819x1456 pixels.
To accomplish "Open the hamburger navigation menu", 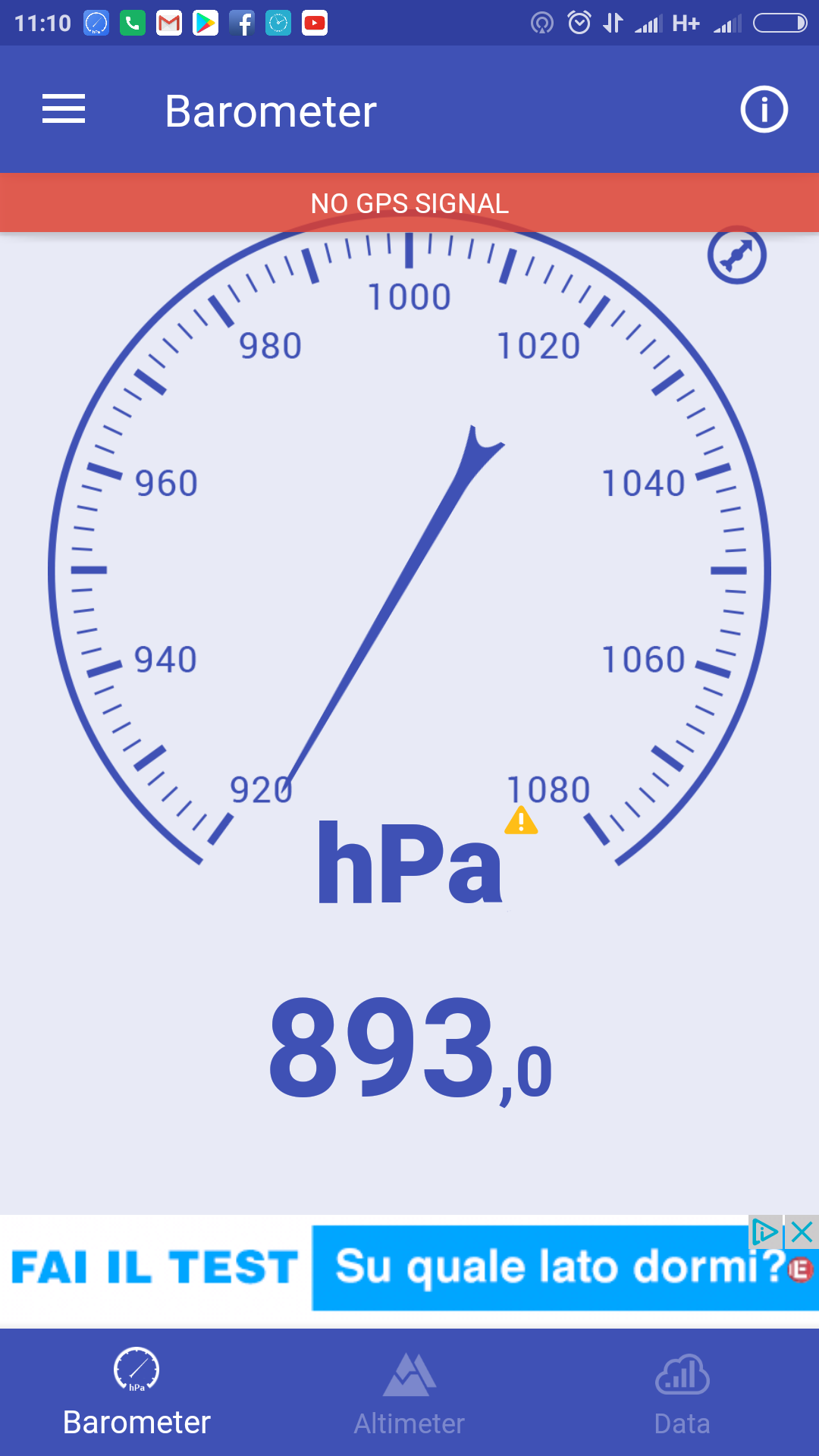I will (64, 109).
